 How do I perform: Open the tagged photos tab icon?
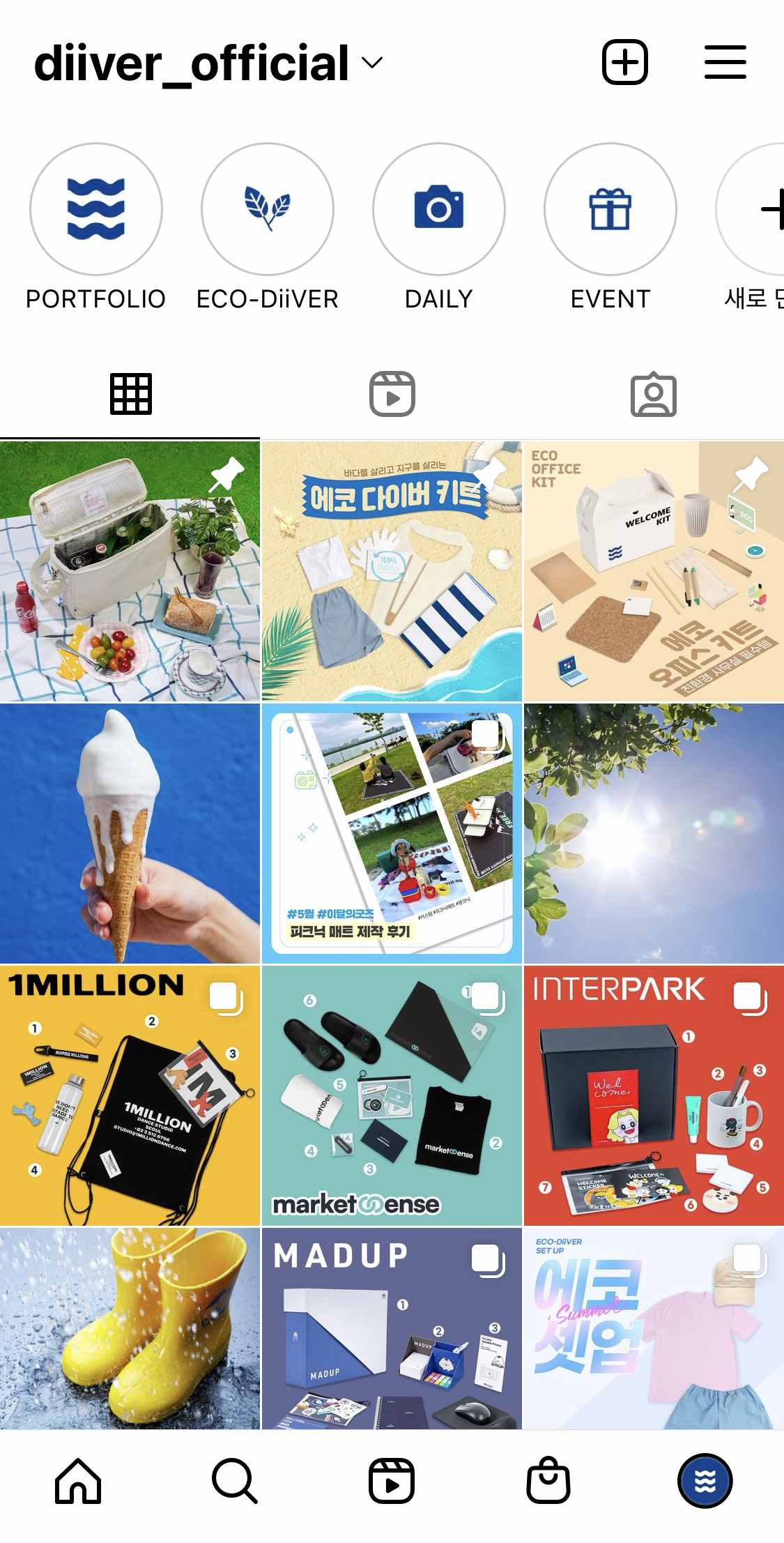[x=653, y=393]
